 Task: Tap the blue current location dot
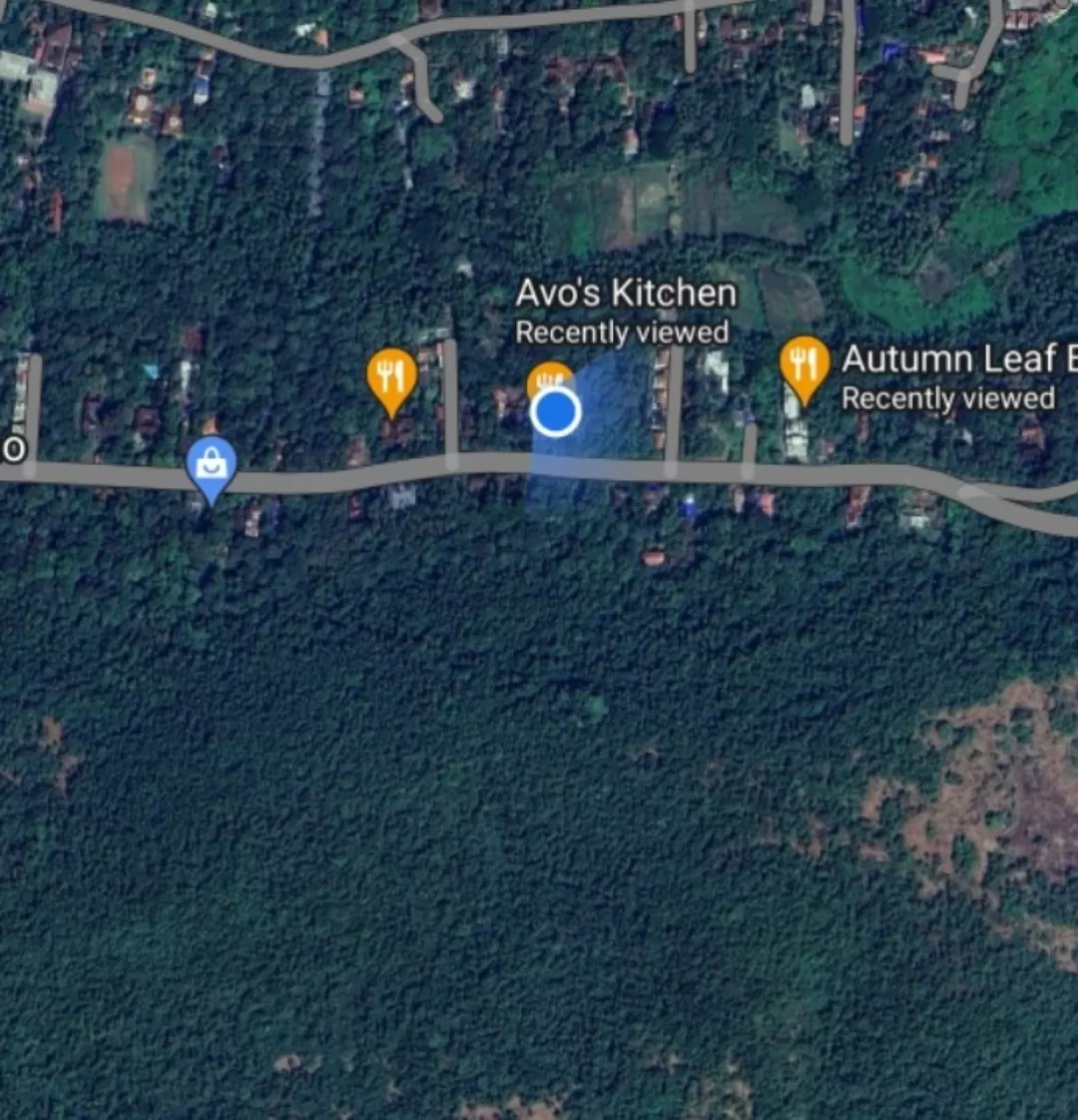click(555, 412)
